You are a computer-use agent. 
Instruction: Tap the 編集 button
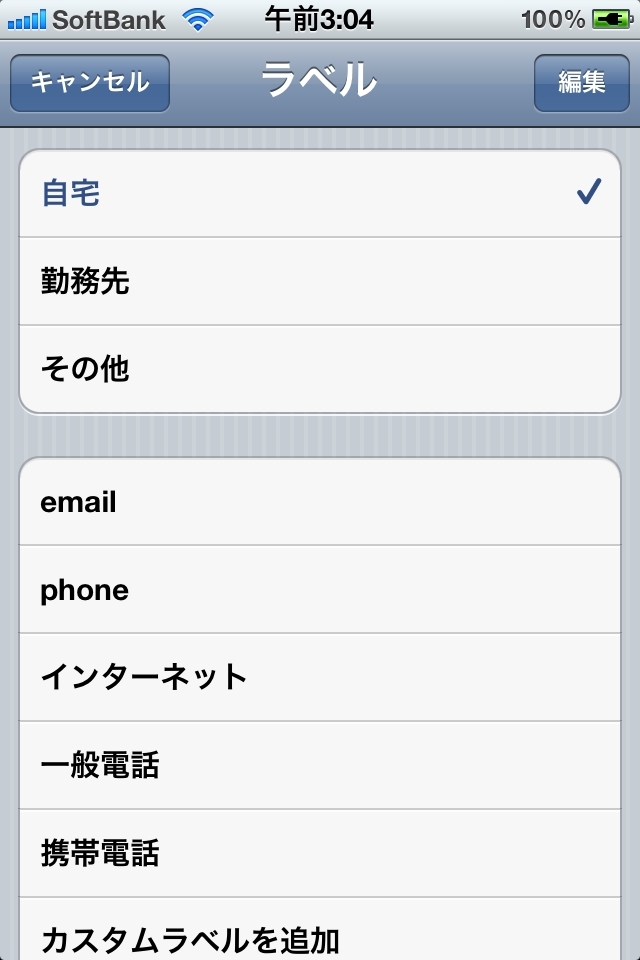(581, 83)
